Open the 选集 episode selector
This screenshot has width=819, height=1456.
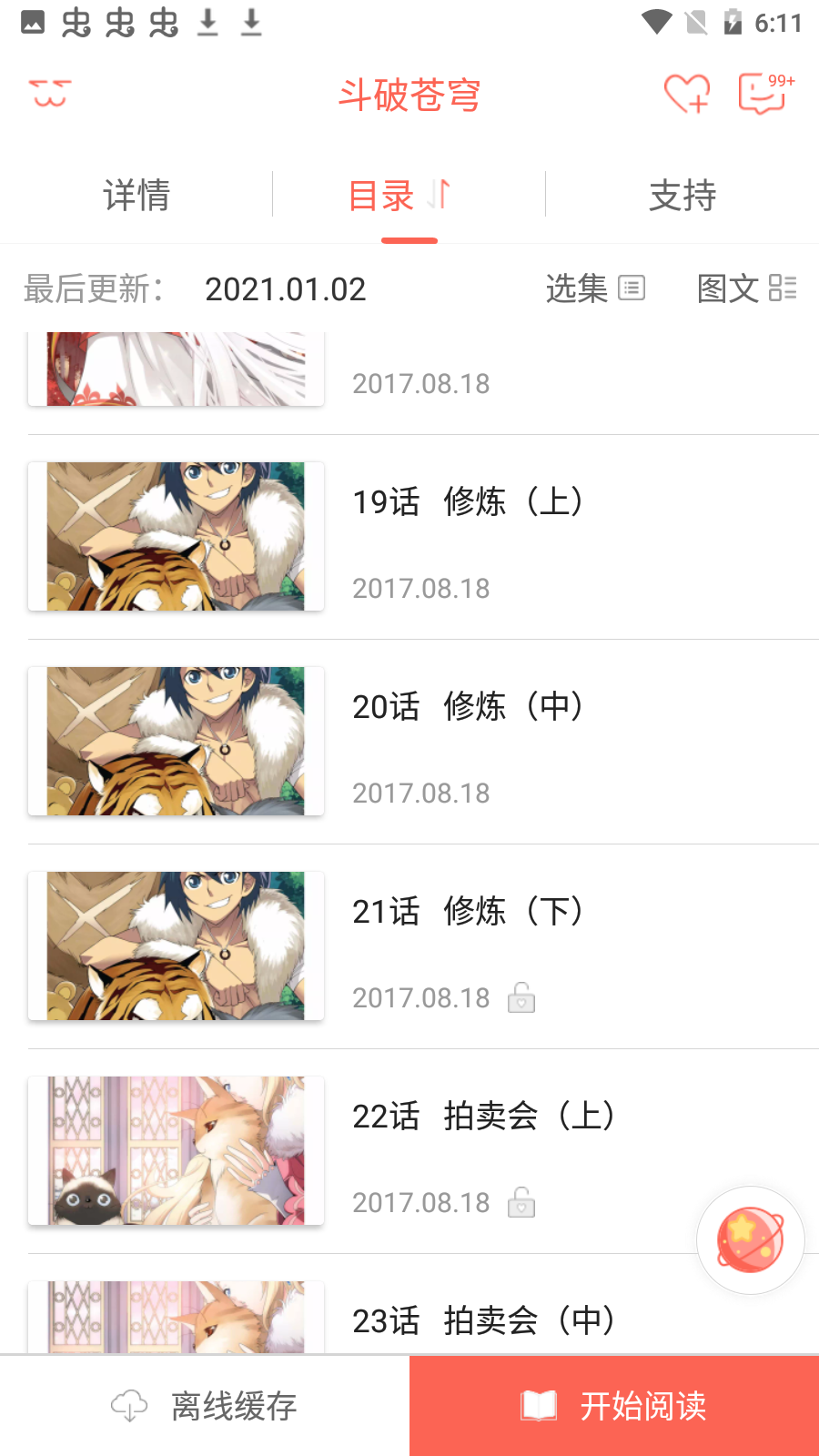pos(595,288)
